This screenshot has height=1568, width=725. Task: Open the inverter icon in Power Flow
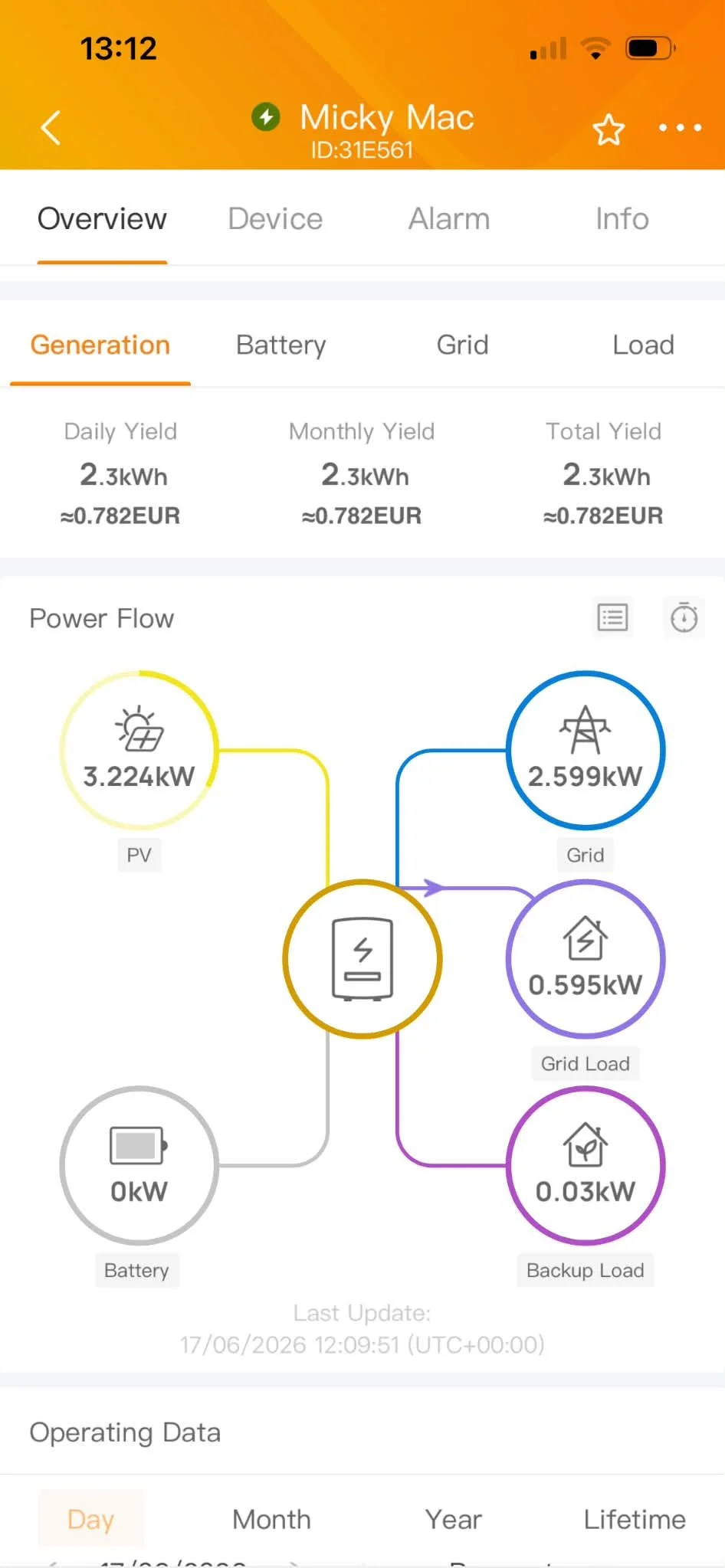coord(362,959)
